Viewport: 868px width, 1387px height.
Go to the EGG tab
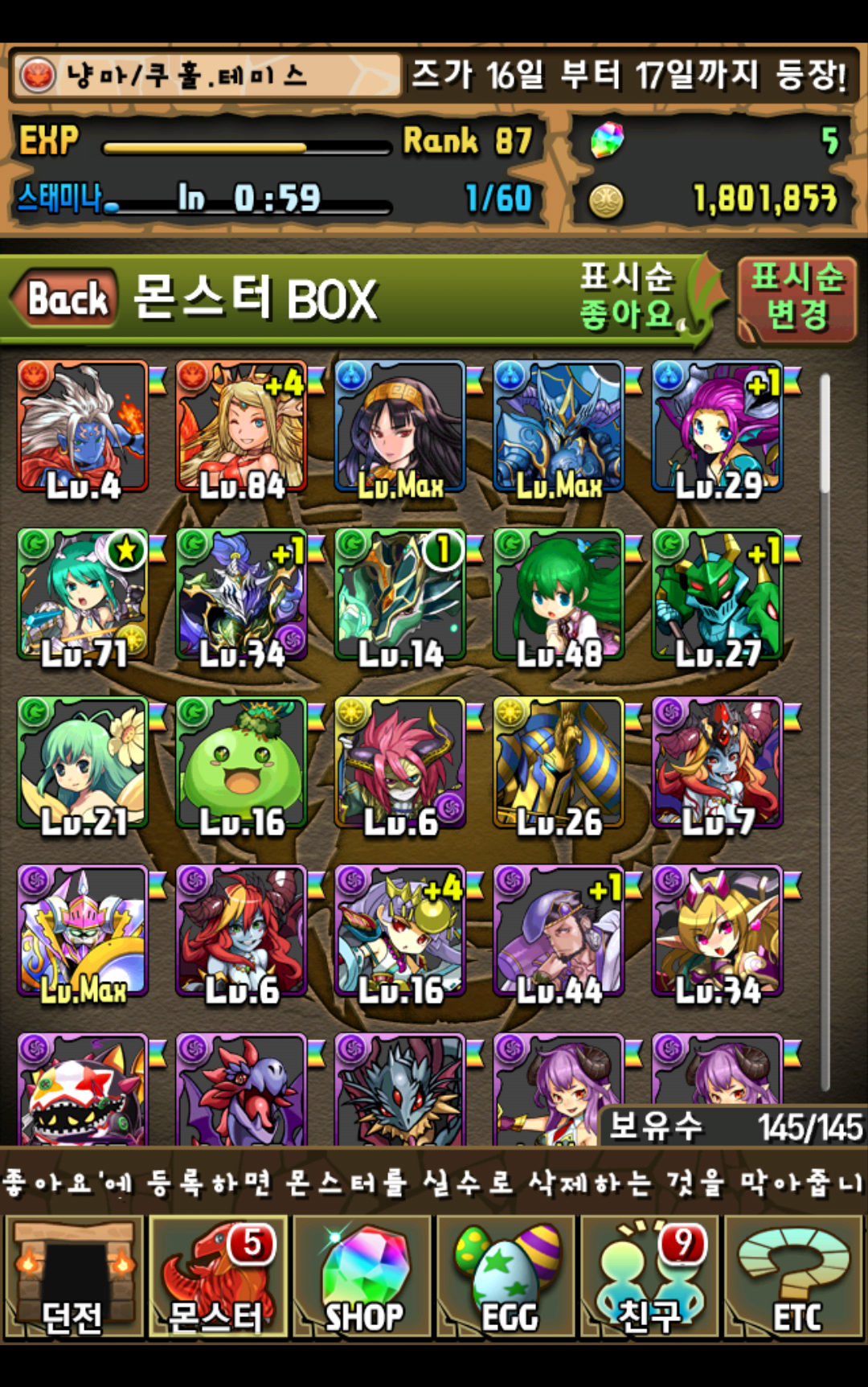pyautogui.click(x=508, y=1277)
